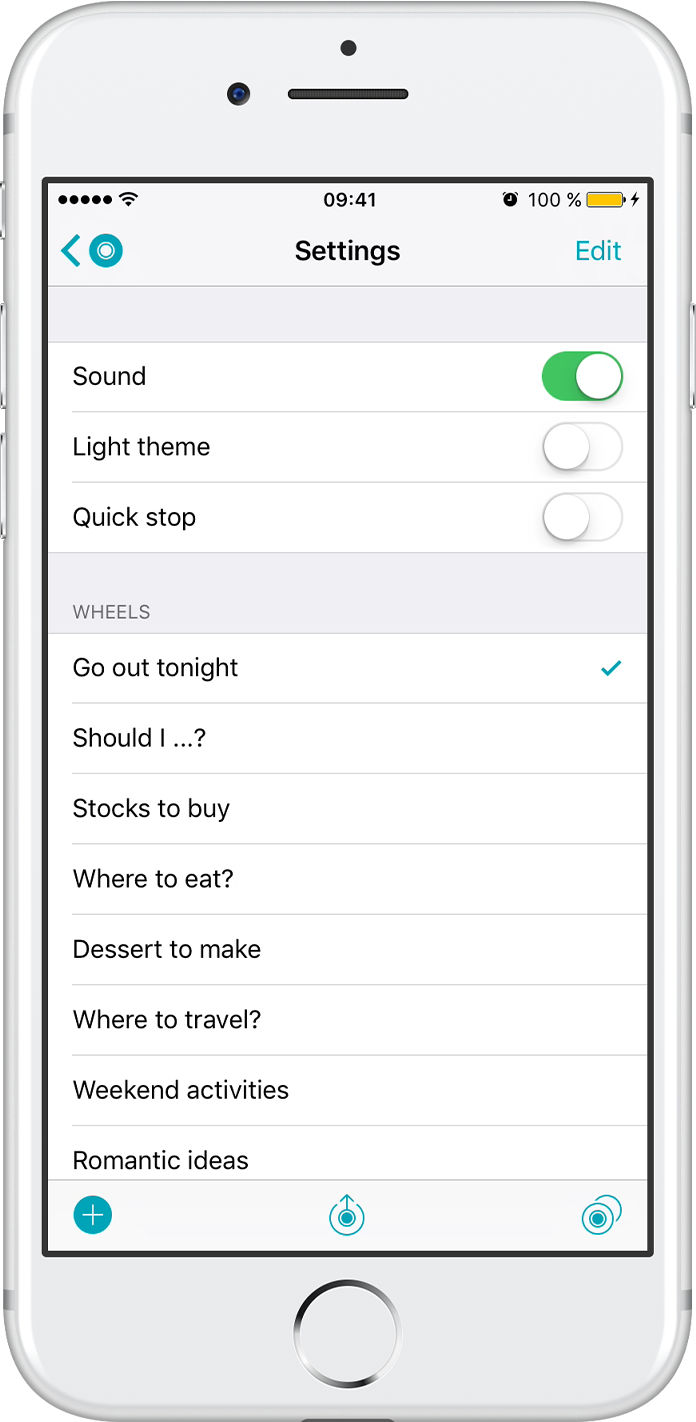Add a new wheel with plus button
Viewport: 696px width, 1422px height.
[93, 1216]
